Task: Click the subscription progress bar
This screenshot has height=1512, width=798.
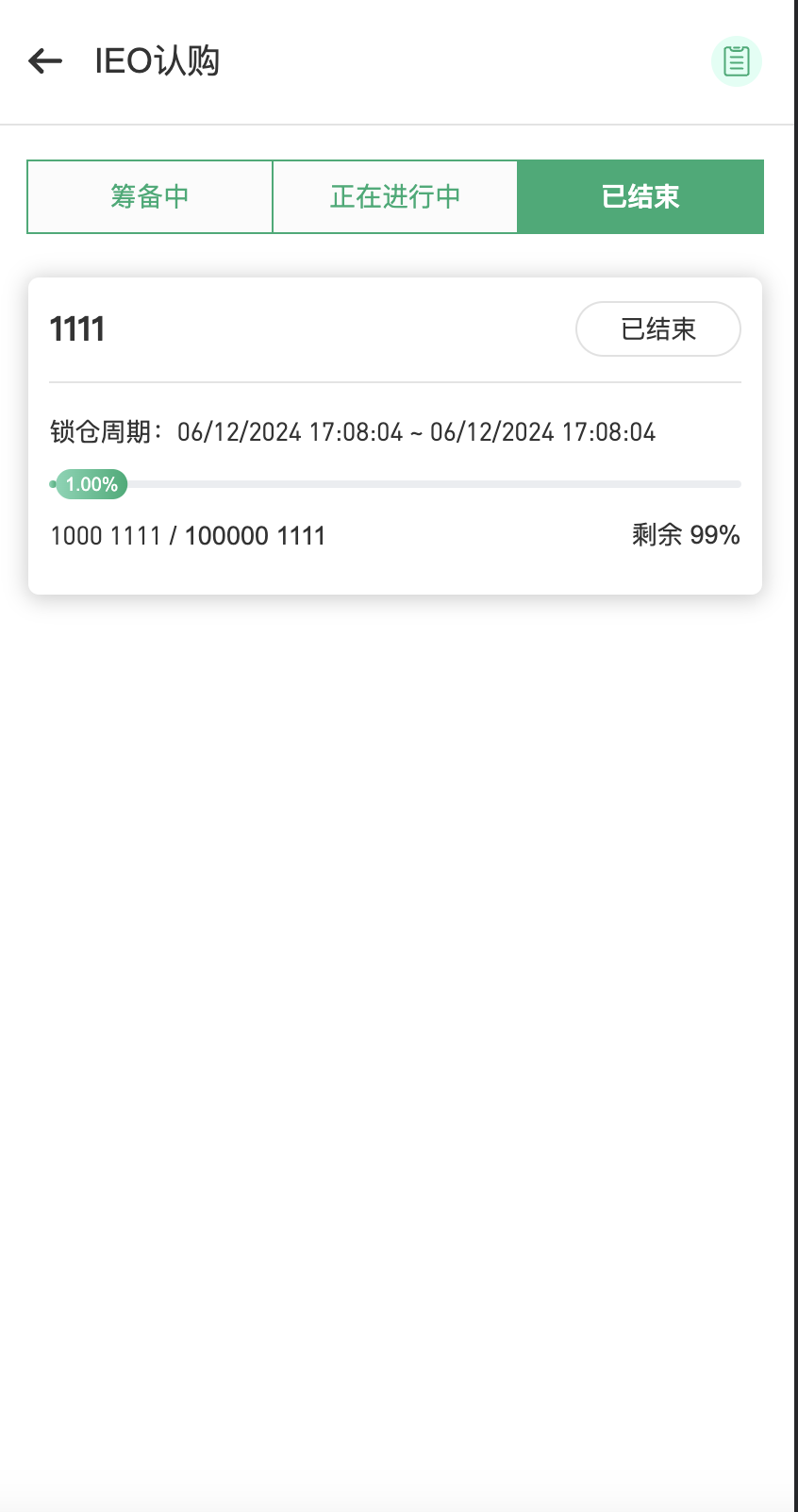Action: (x=396, y=483)
